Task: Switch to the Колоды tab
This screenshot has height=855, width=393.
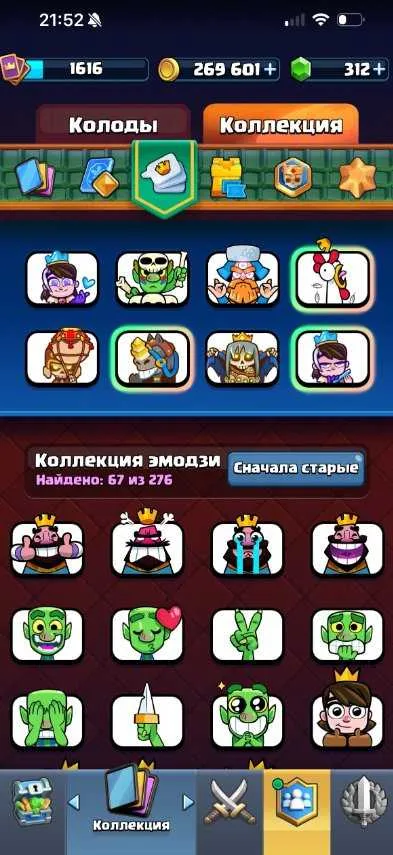Action: tap(113, 125)
